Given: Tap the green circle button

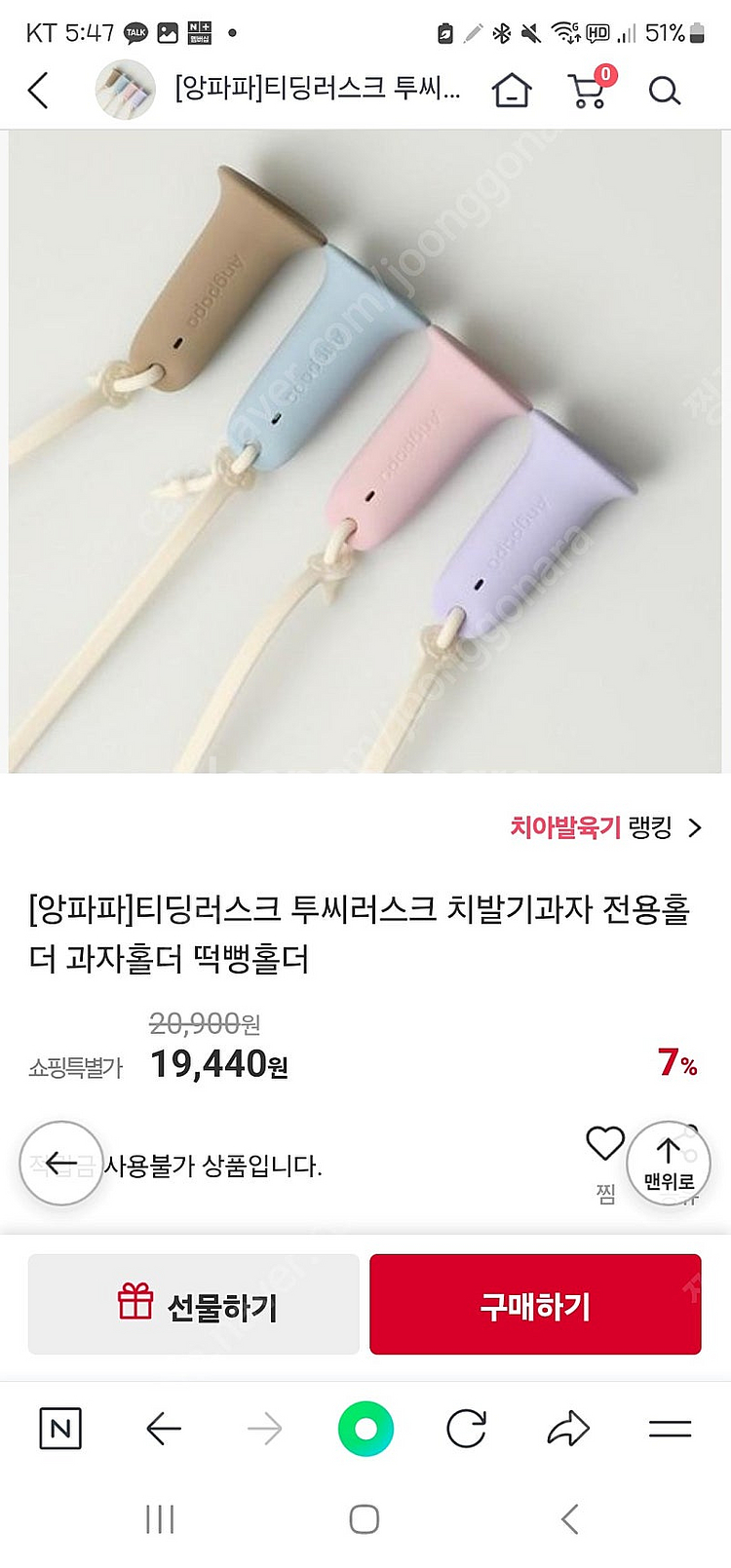Looking at the screenshot, I should point(365,1429).
